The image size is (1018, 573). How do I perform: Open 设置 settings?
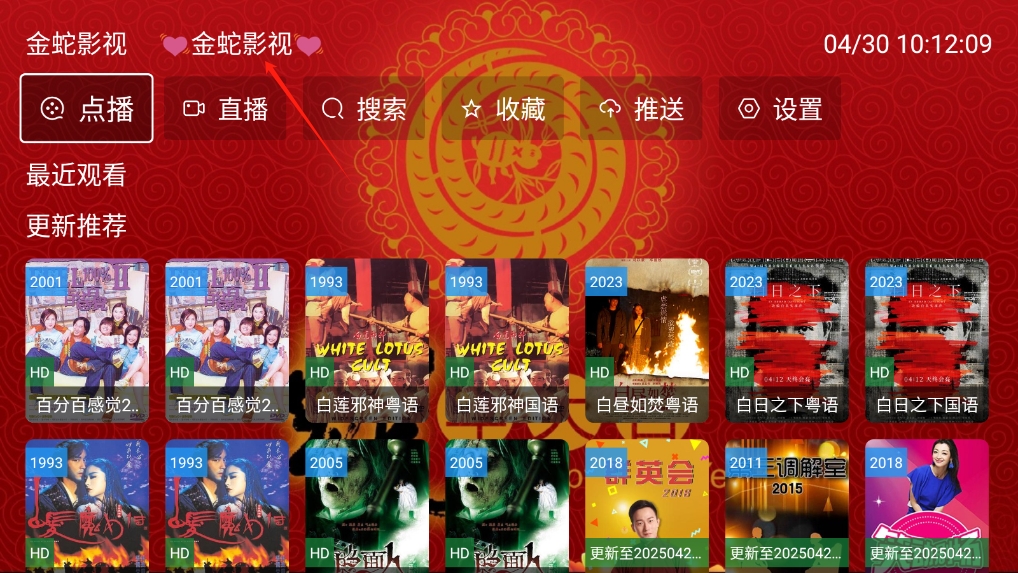click(779, 108)
